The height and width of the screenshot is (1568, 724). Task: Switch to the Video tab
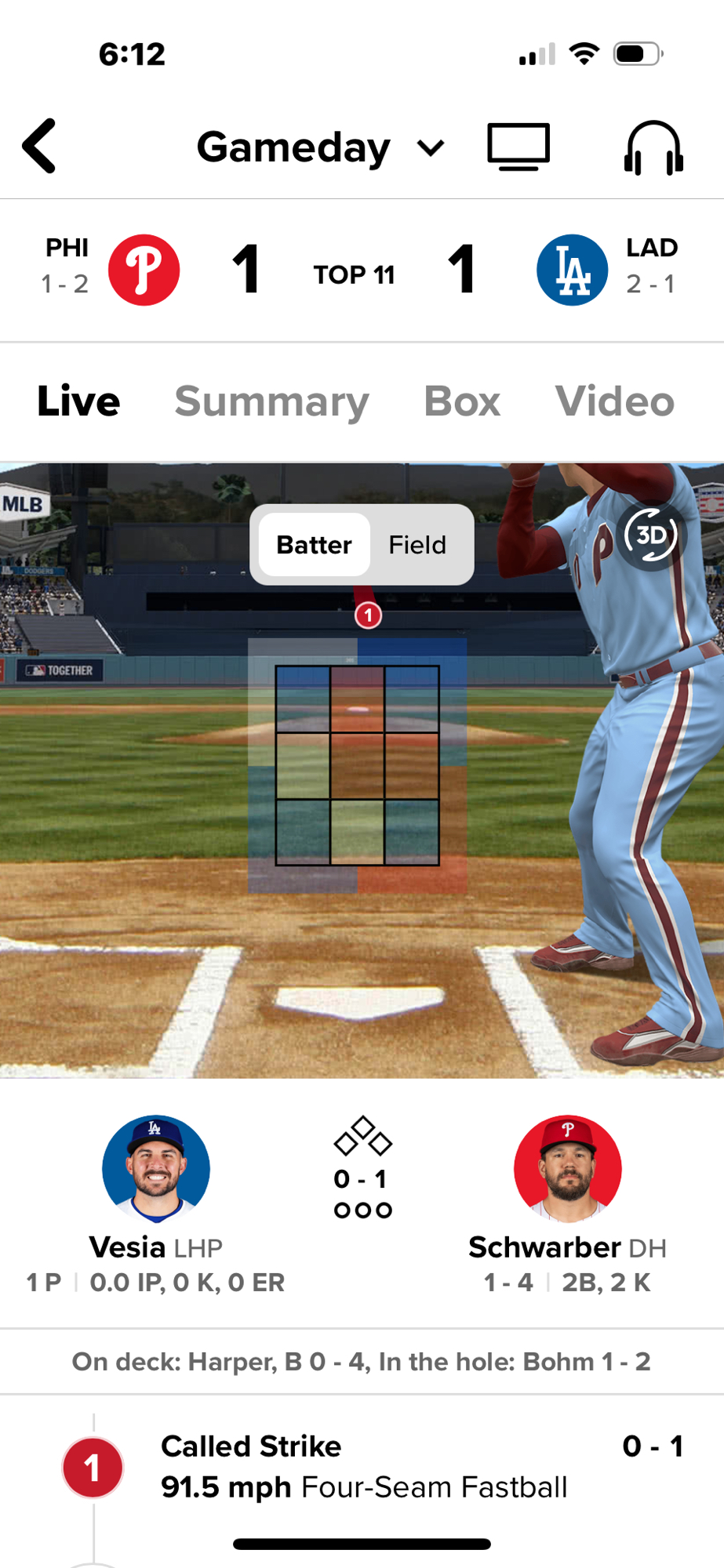click(x=614, y=401)
